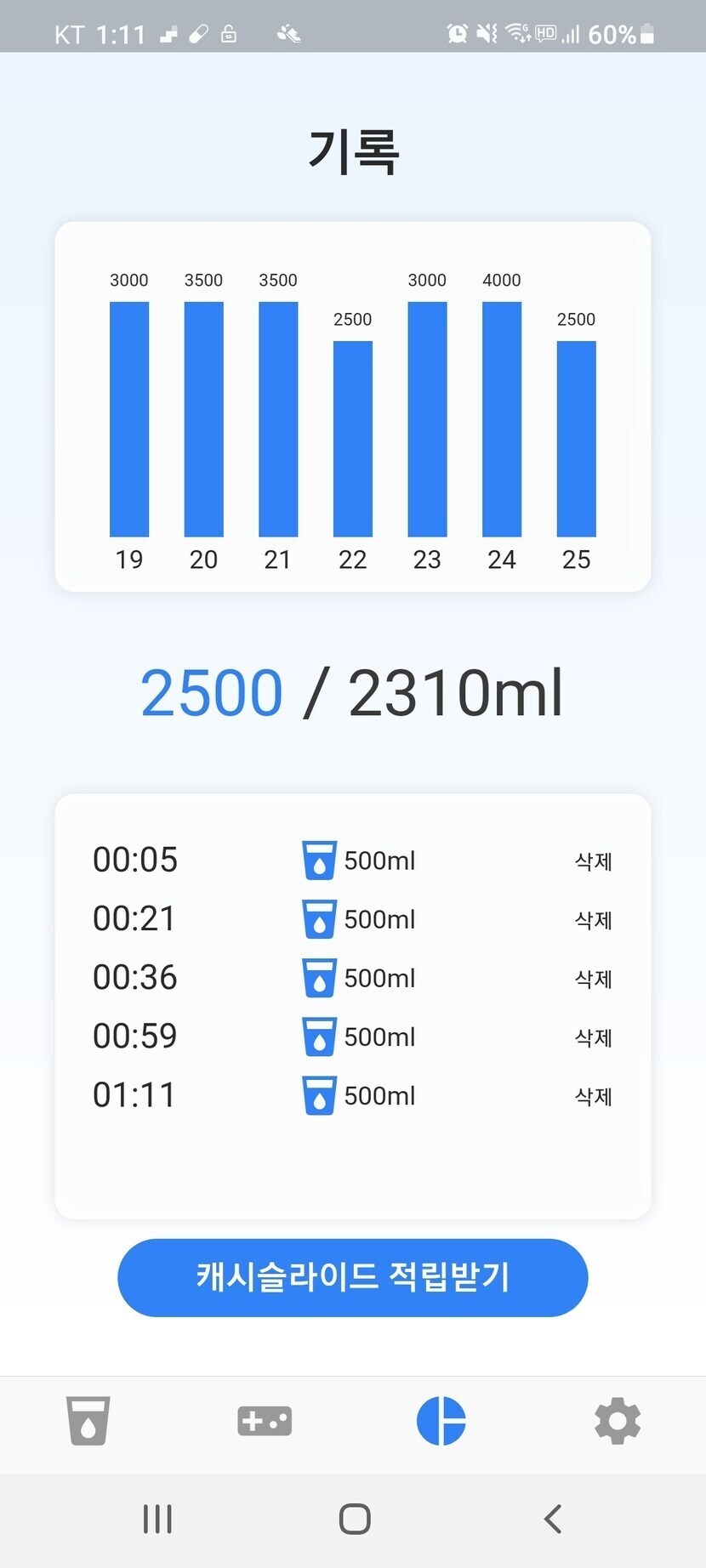Delete the 00:21 water record
Viewport: 706px width, 1568px height.
(x=593, y=920)
